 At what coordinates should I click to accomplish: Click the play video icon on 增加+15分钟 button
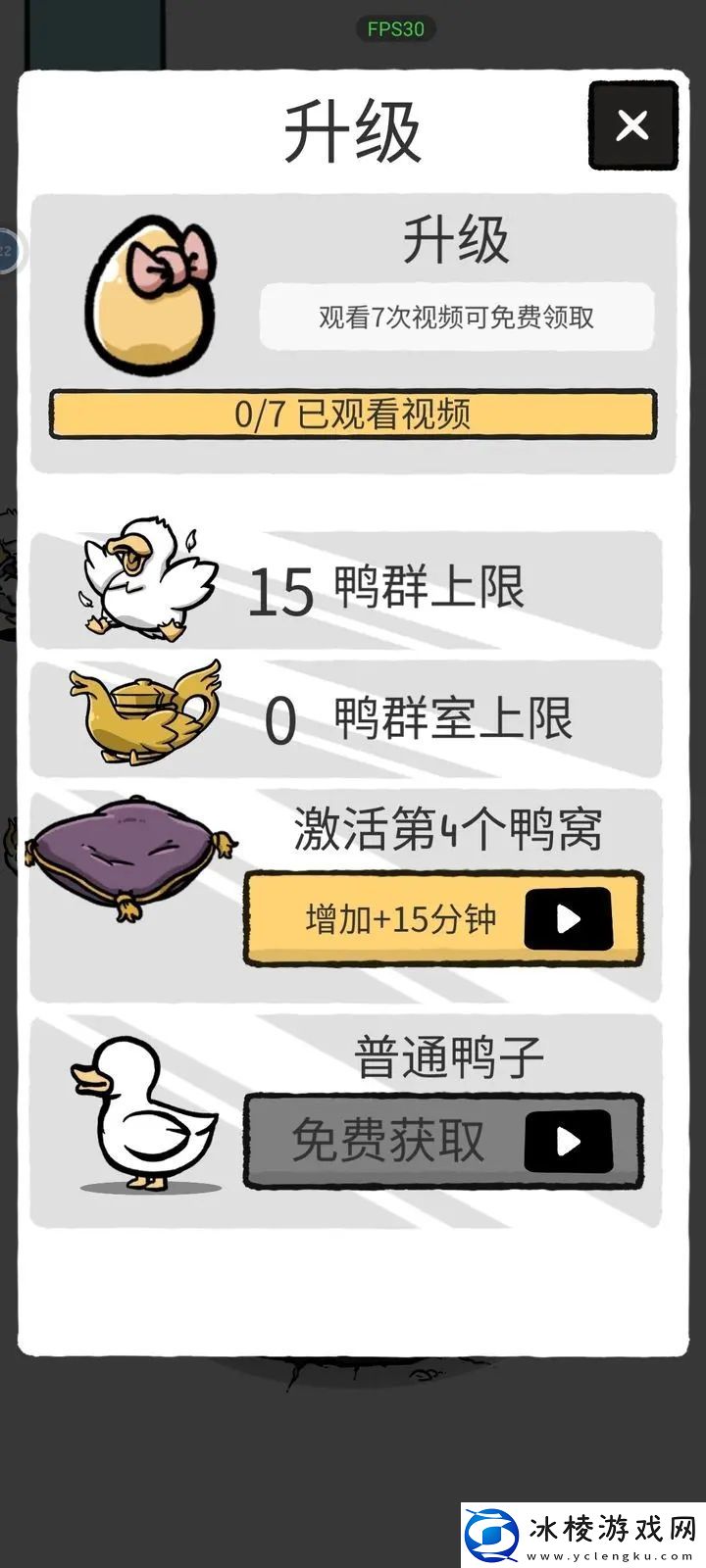(x=567, y=918)
